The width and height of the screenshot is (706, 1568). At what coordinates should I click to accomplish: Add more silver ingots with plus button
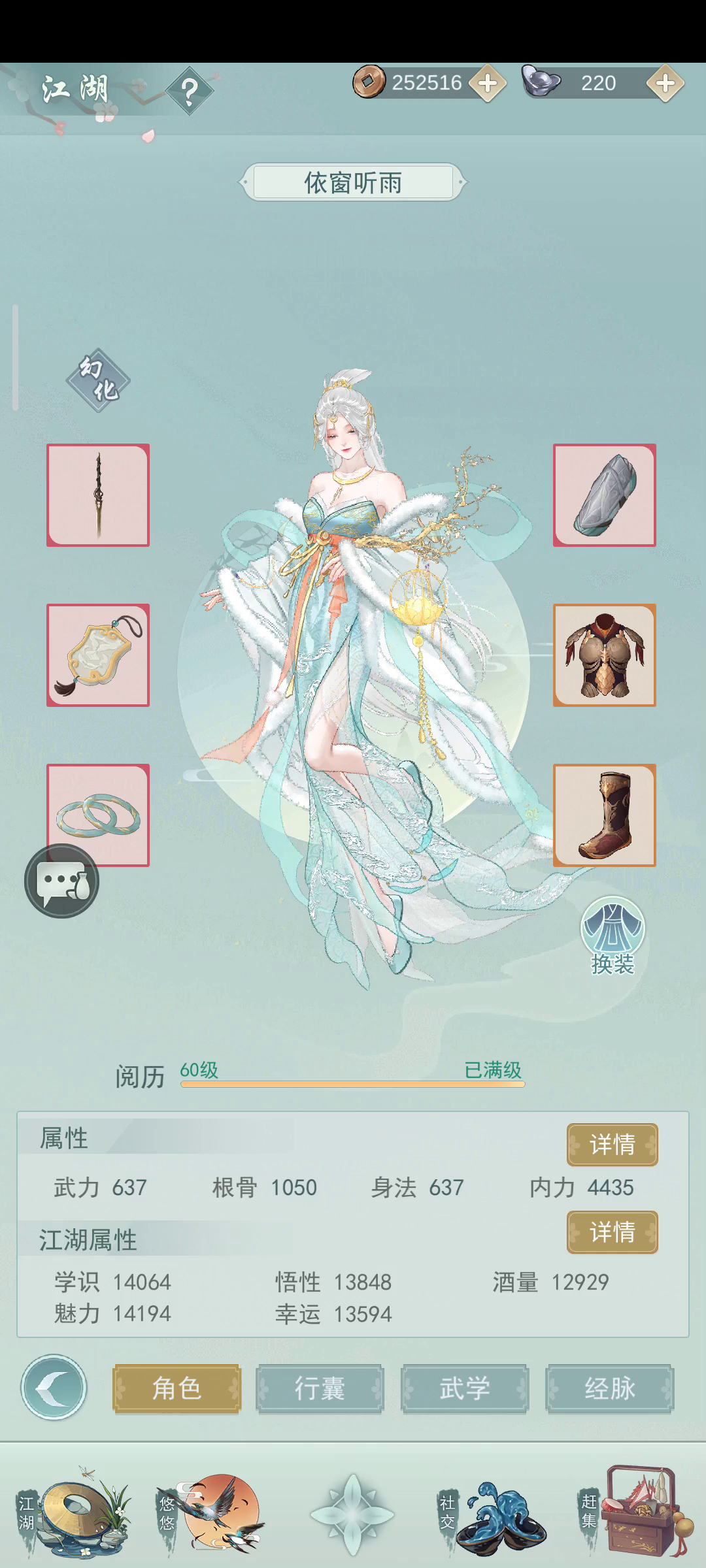665,84
